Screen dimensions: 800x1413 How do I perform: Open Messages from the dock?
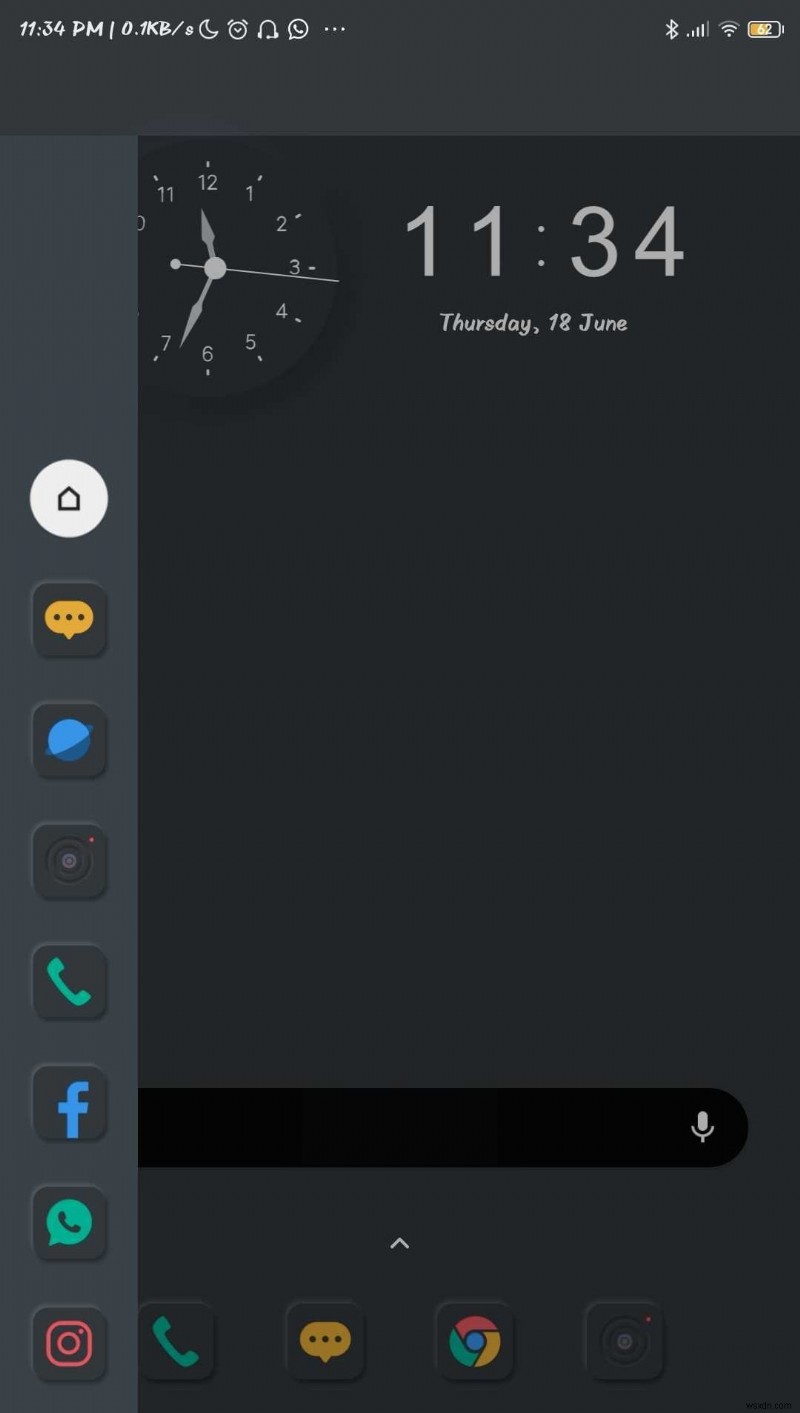(x=326, y=1342)
